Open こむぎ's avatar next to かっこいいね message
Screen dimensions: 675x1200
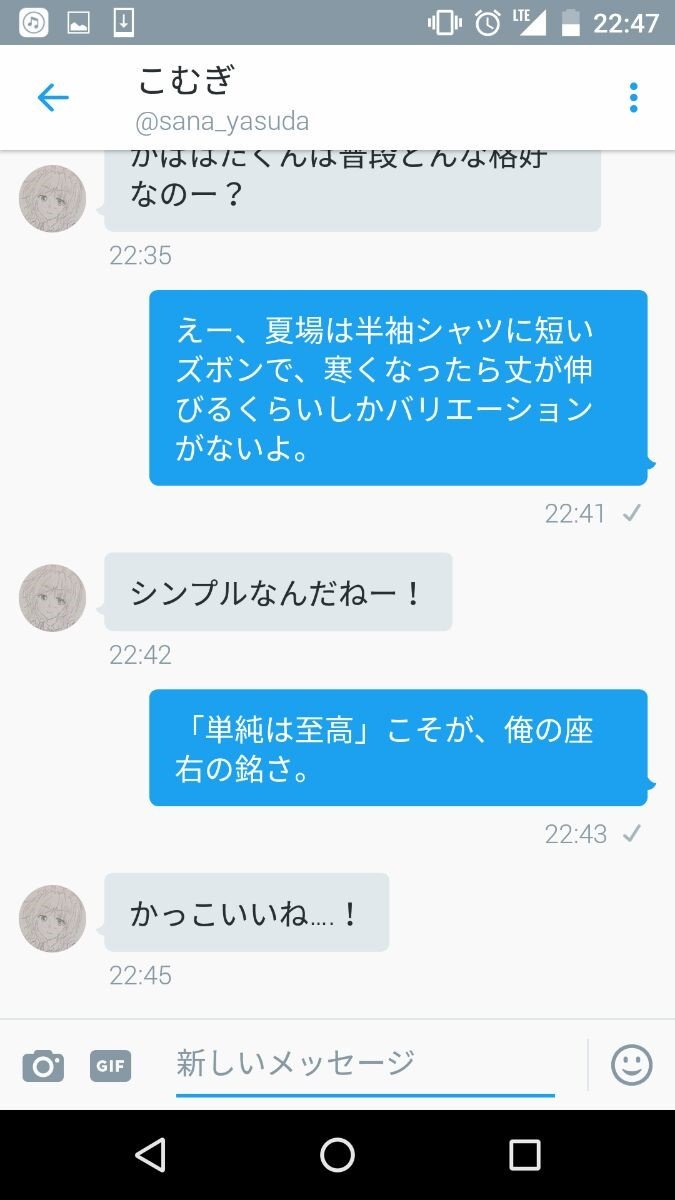coord(52,918)
